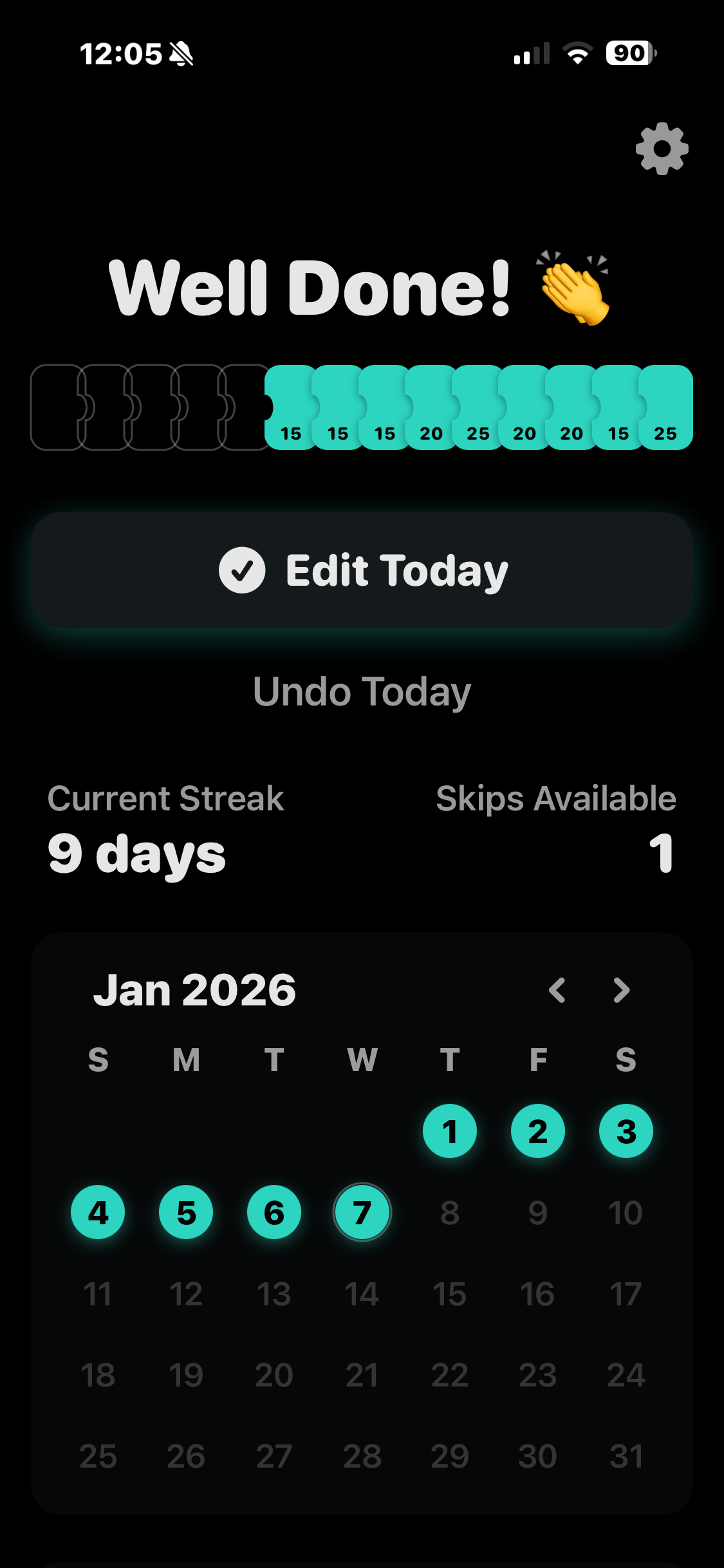724x1568 pixels.
Task: Toggle January 7 completion in calendar
Action: (362, 1212)
